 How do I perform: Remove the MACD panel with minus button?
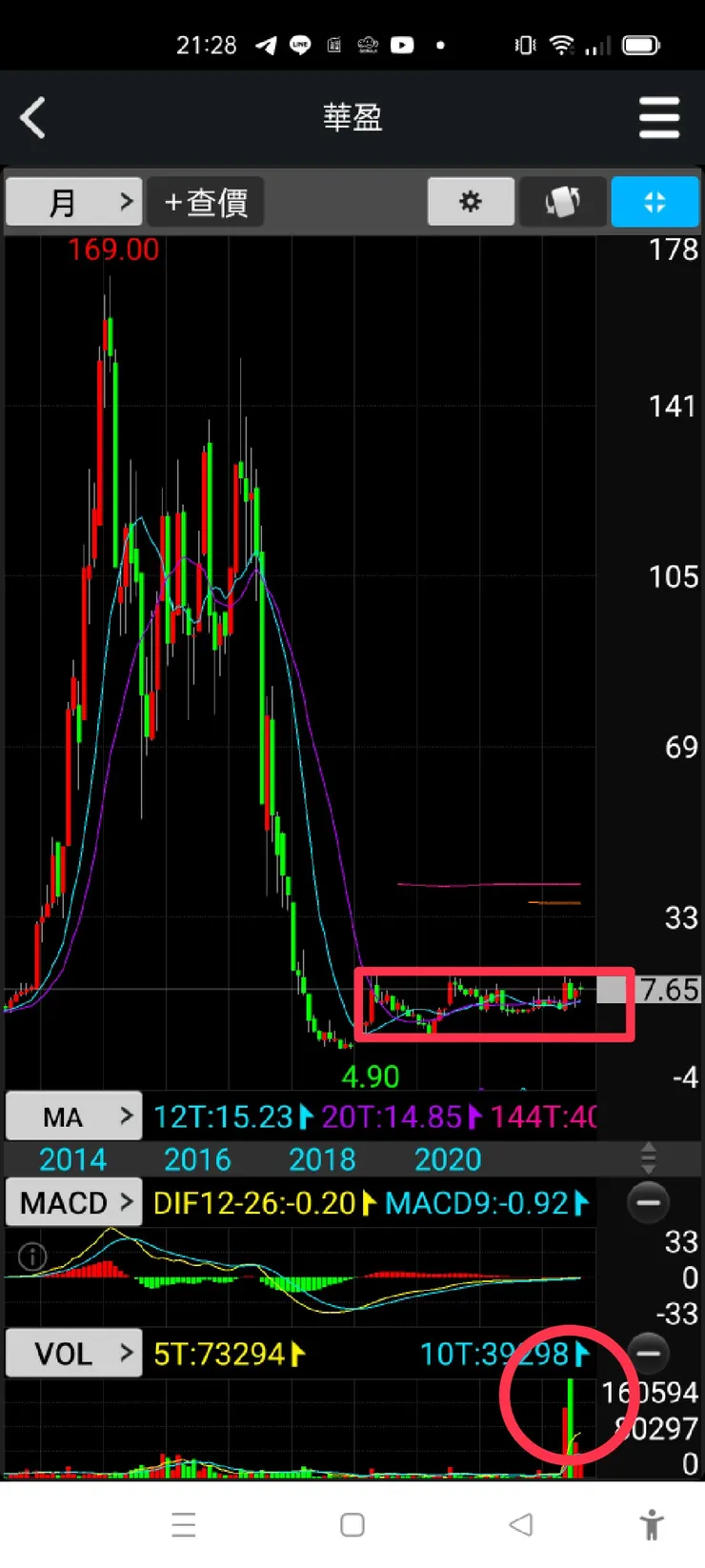click(x=648, y=1203)
